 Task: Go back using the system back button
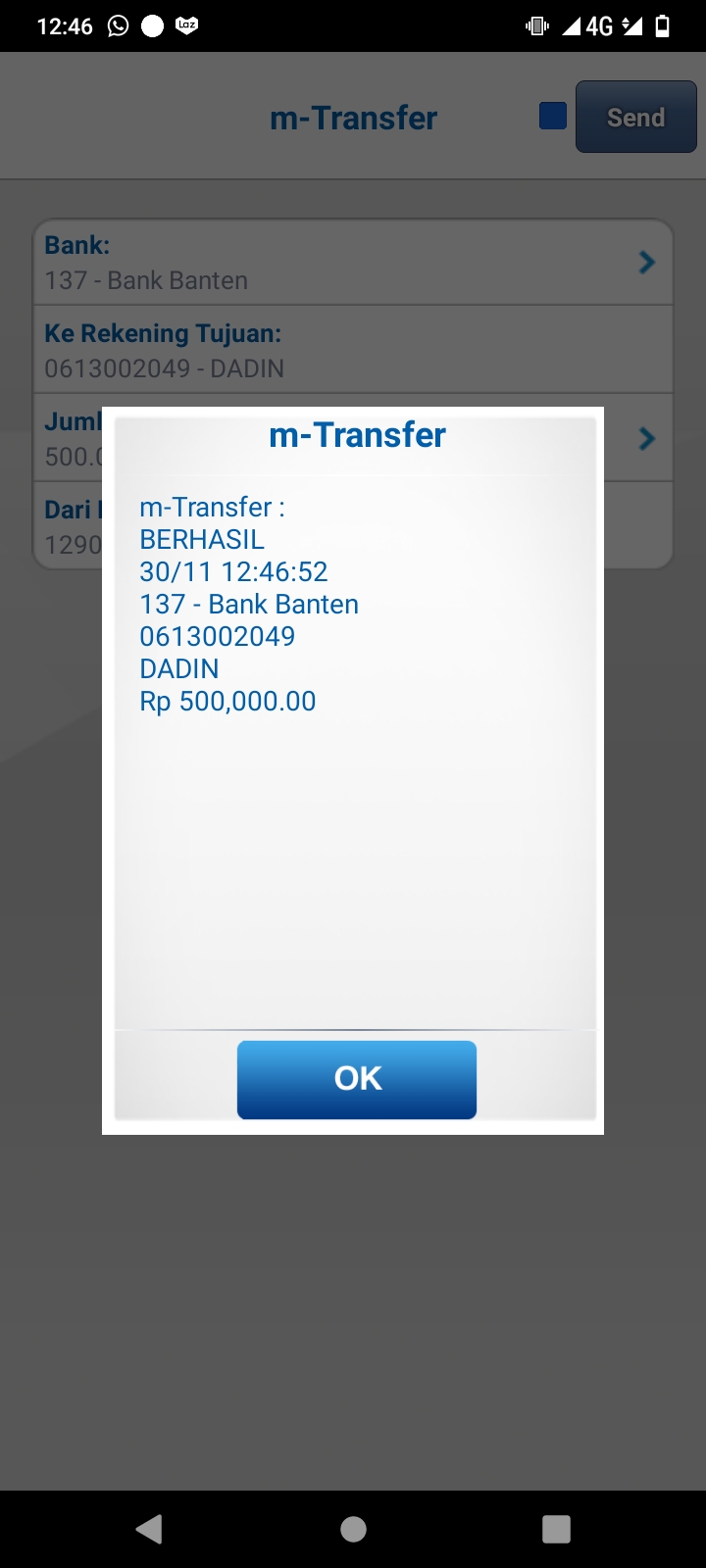(149, 1529)
